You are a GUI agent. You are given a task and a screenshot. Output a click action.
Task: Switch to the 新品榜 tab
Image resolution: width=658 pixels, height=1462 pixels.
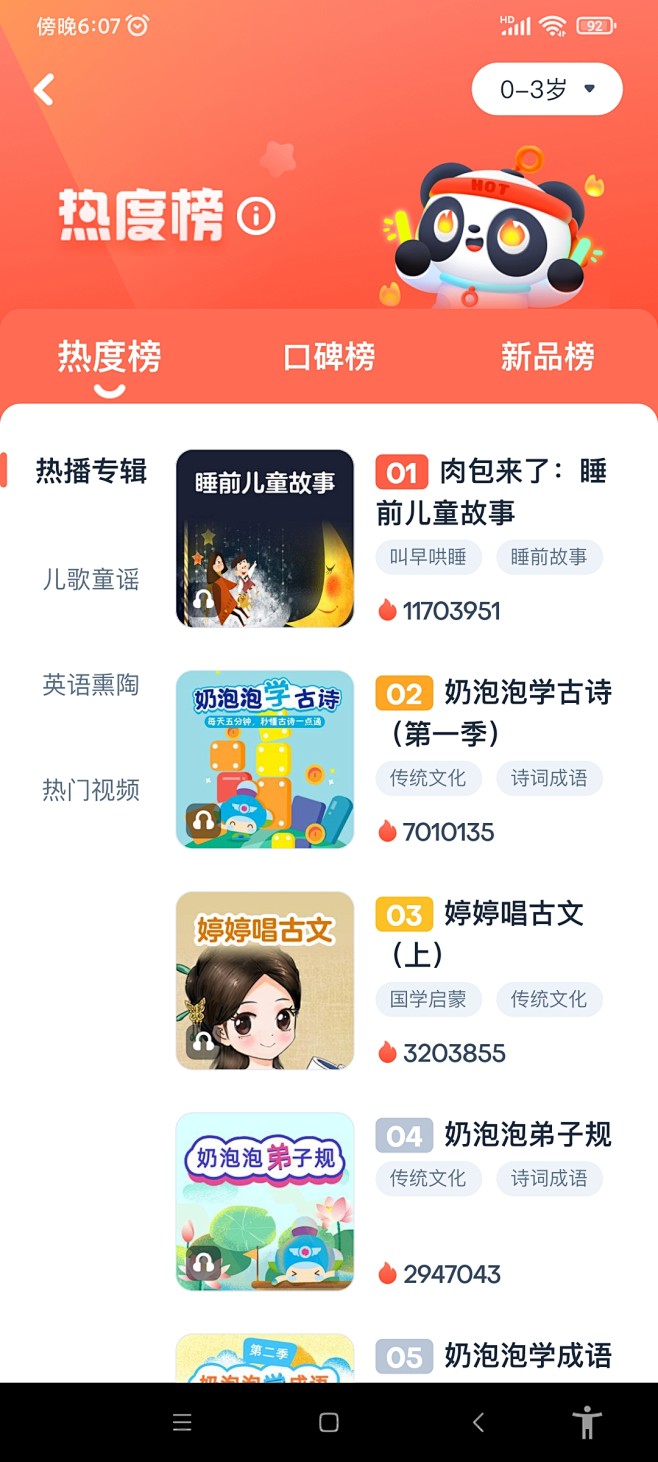click(x=547, y=357)
